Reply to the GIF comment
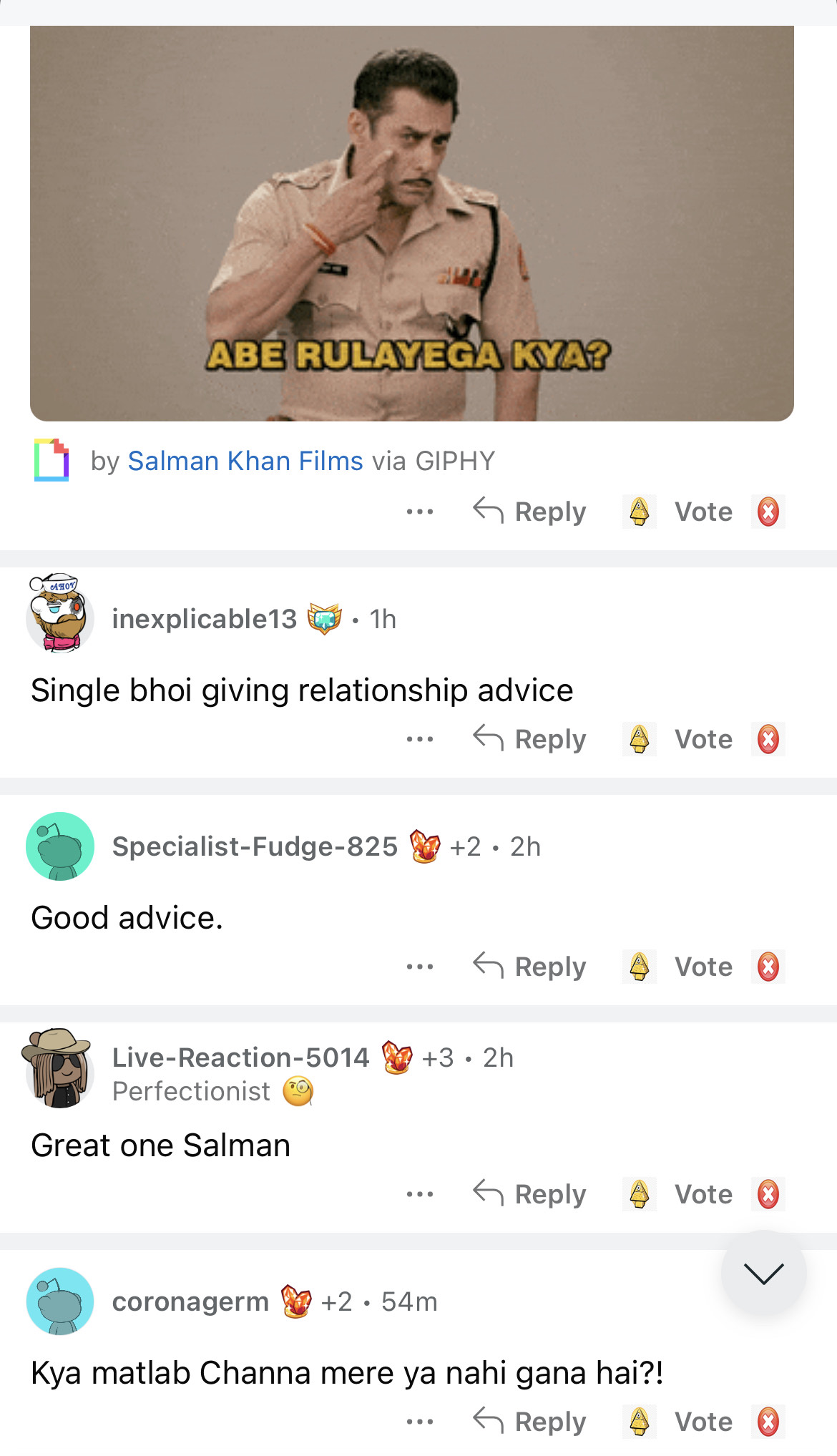Image resolution: width=837 pixels, height=1456 pixels. point(530,512)
